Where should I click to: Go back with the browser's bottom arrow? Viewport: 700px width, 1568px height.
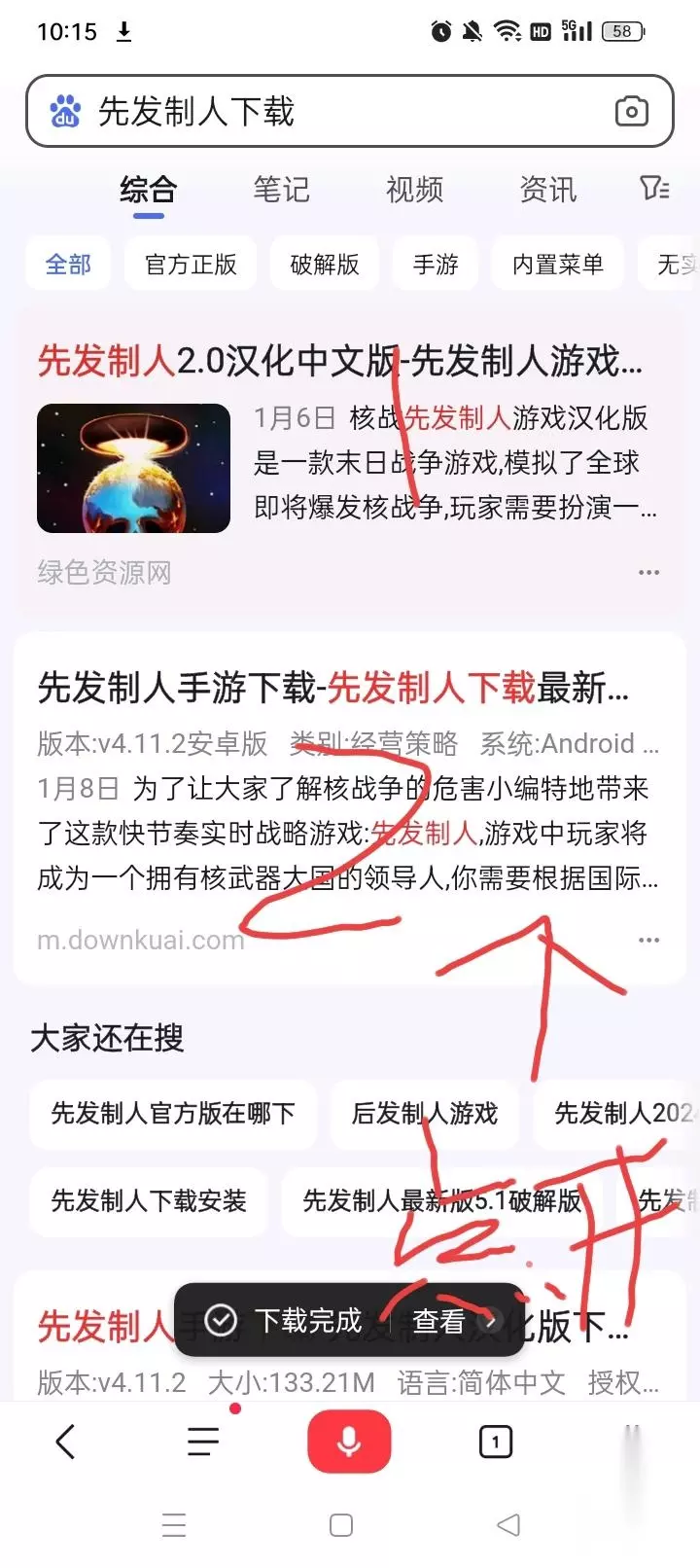pyautogui.click(x=65, y=1442)
